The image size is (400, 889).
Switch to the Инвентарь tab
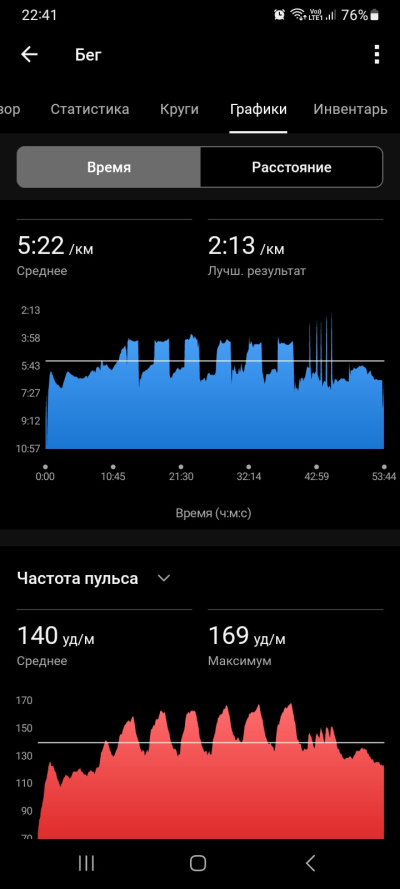tap(350, 109)
